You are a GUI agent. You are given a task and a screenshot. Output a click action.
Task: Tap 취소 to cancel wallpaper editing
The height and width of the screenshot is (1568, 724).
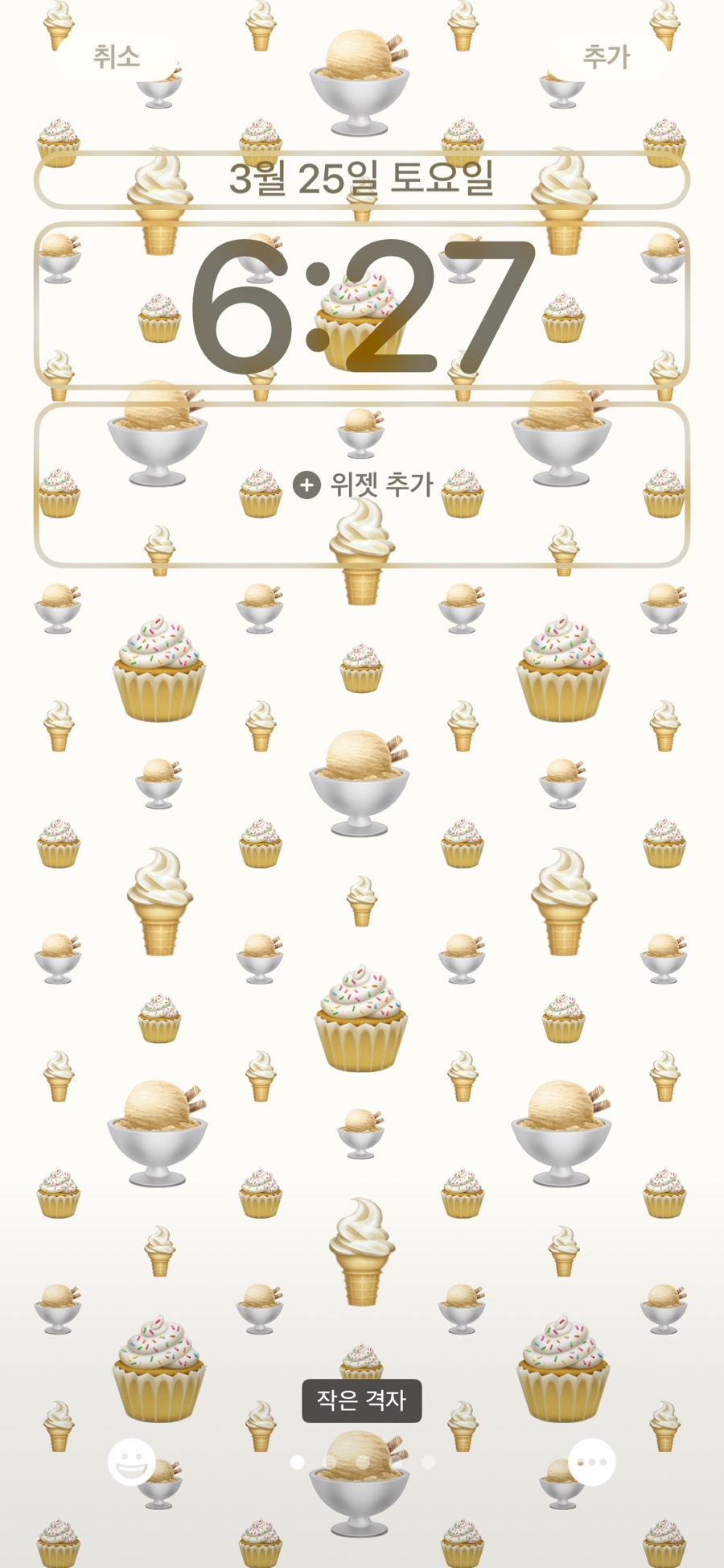coord(117,56)
